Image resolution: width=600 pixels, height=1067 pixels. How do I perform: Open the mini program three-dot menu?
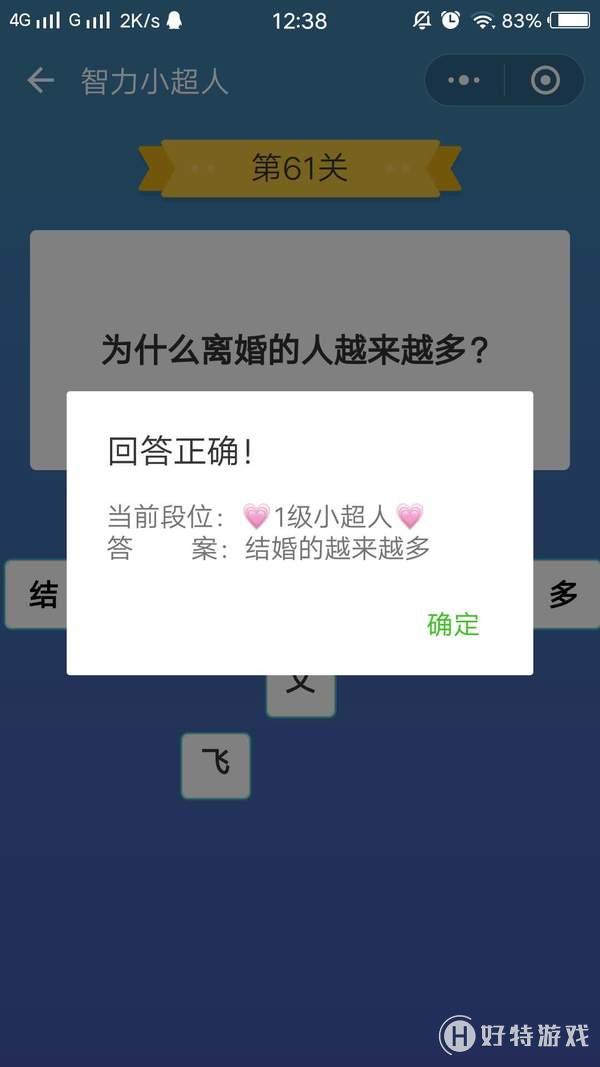[464, 81]
